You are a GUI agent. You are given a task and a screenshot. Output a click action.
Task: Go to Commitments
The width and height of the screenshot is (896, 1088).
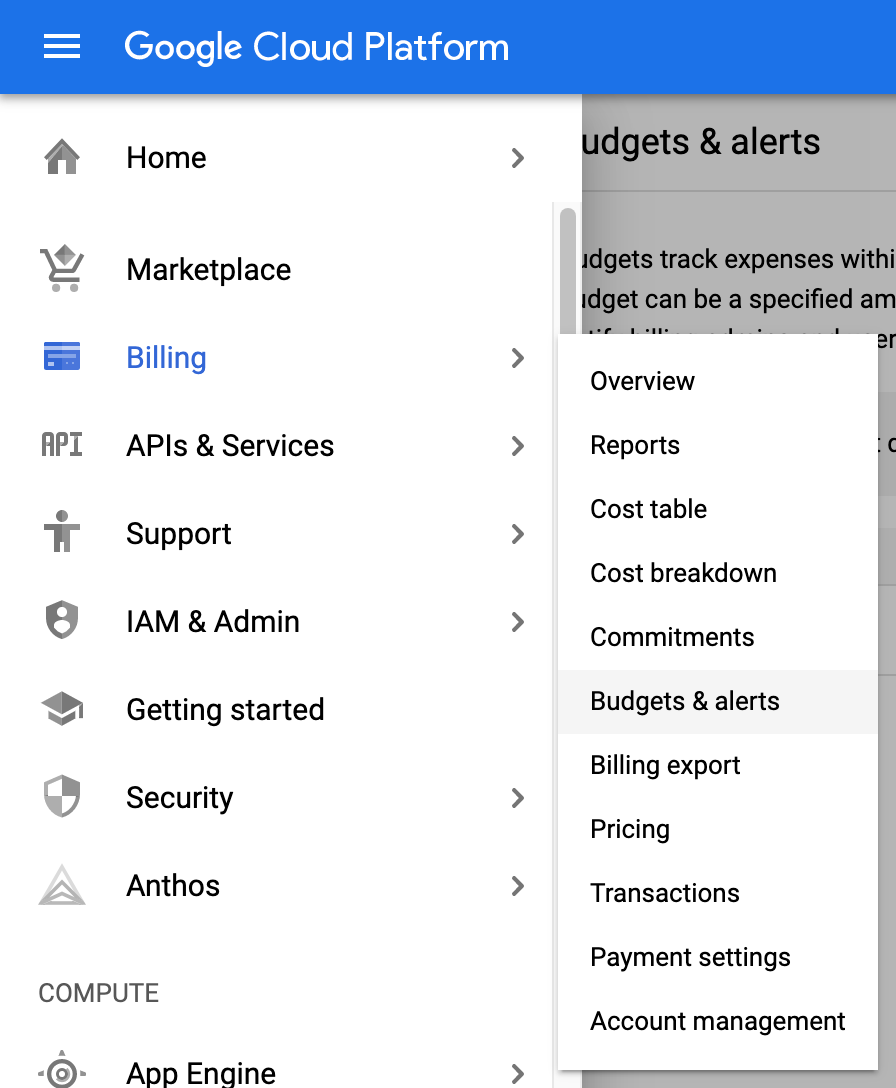click(x=672, y=637)
